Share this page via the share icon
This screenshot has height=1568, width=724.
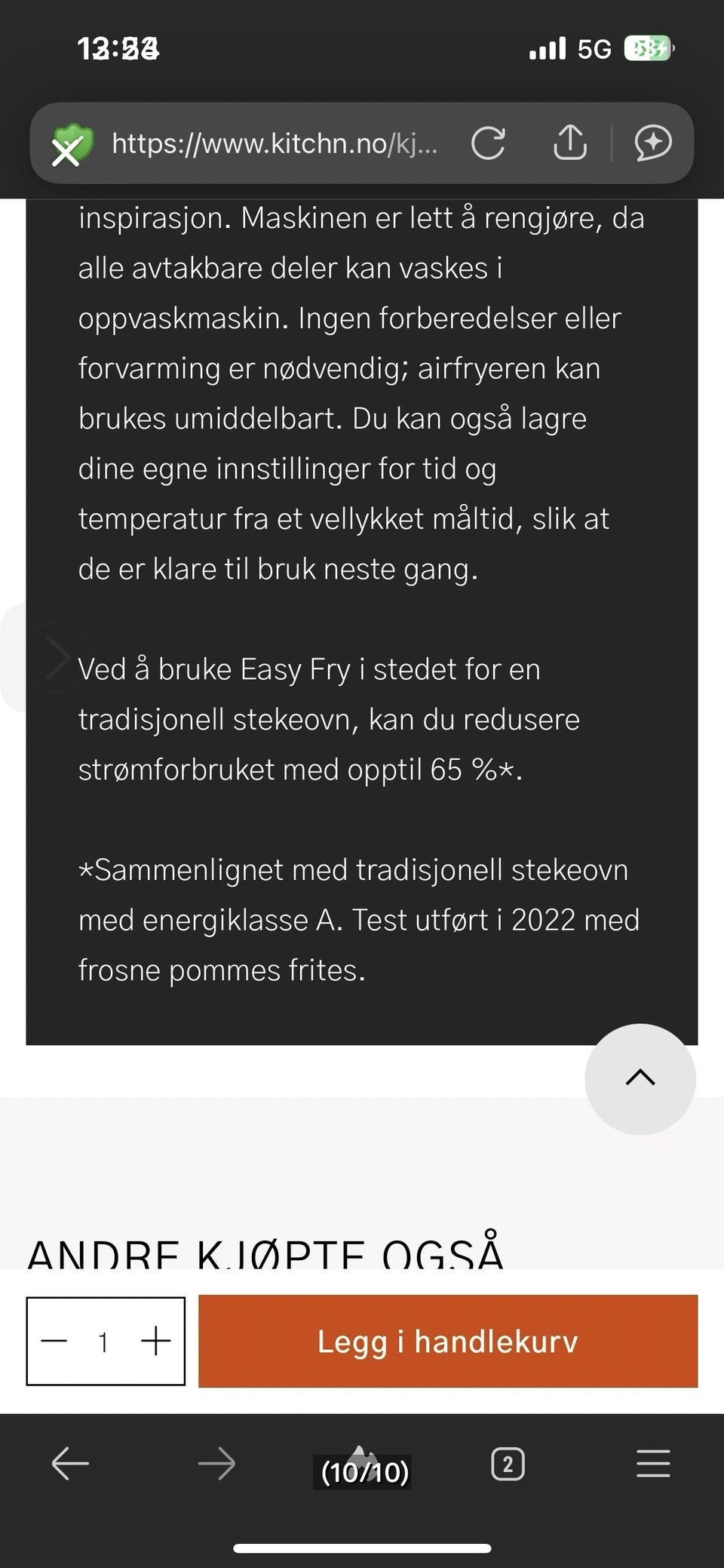[x=571, y=143]
